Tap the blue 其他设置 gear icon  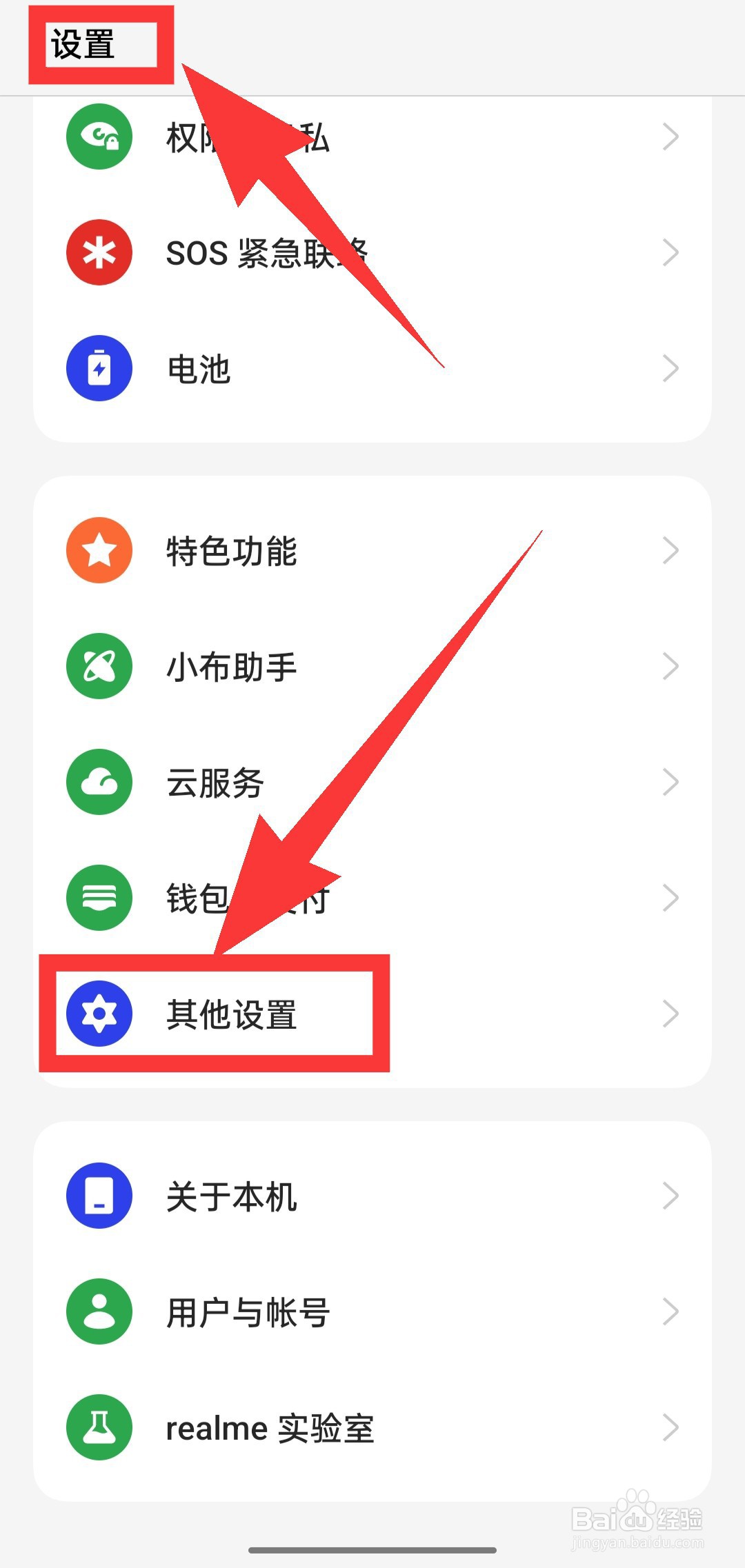tap(100, 1012)
